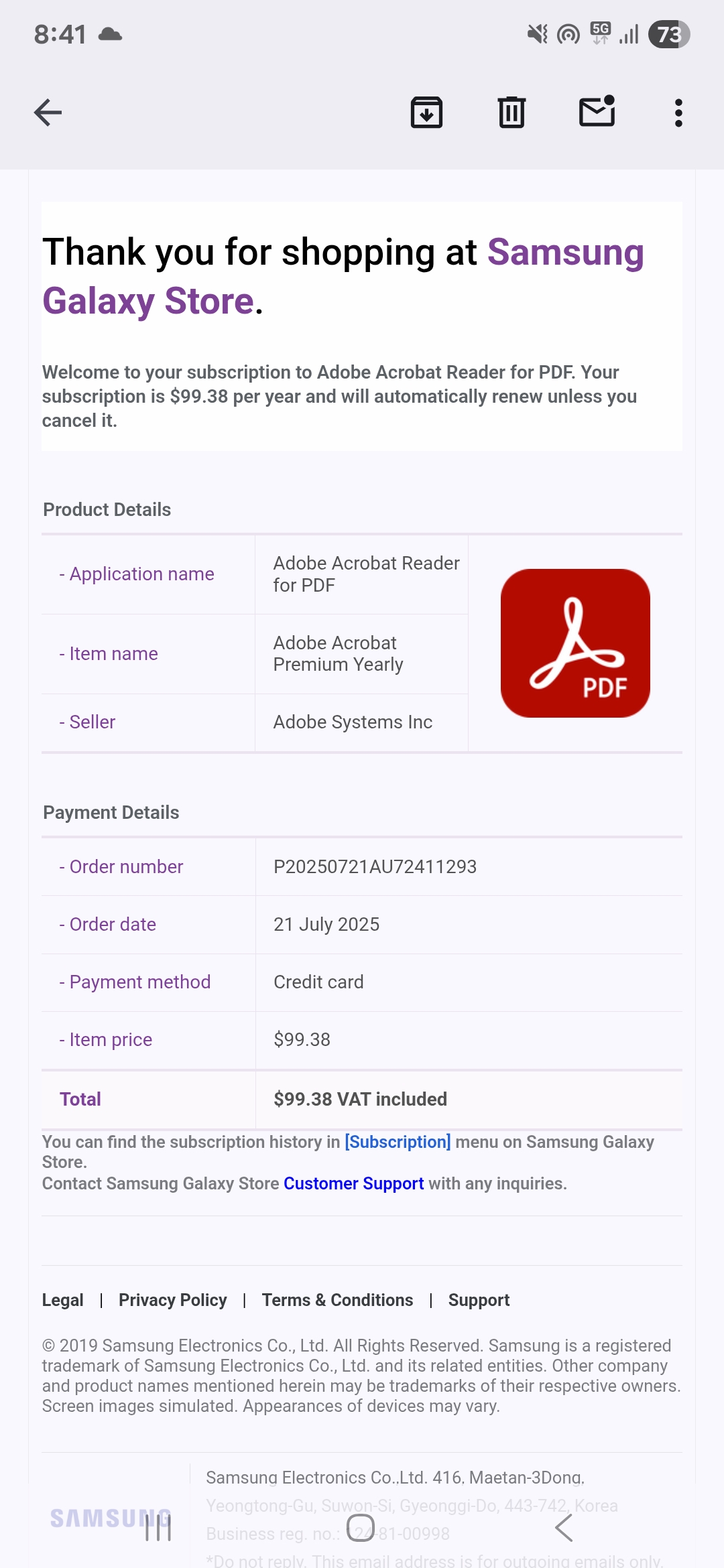Open the more options menu
The width and height of the screenshot is (724, 1568).
678,113
